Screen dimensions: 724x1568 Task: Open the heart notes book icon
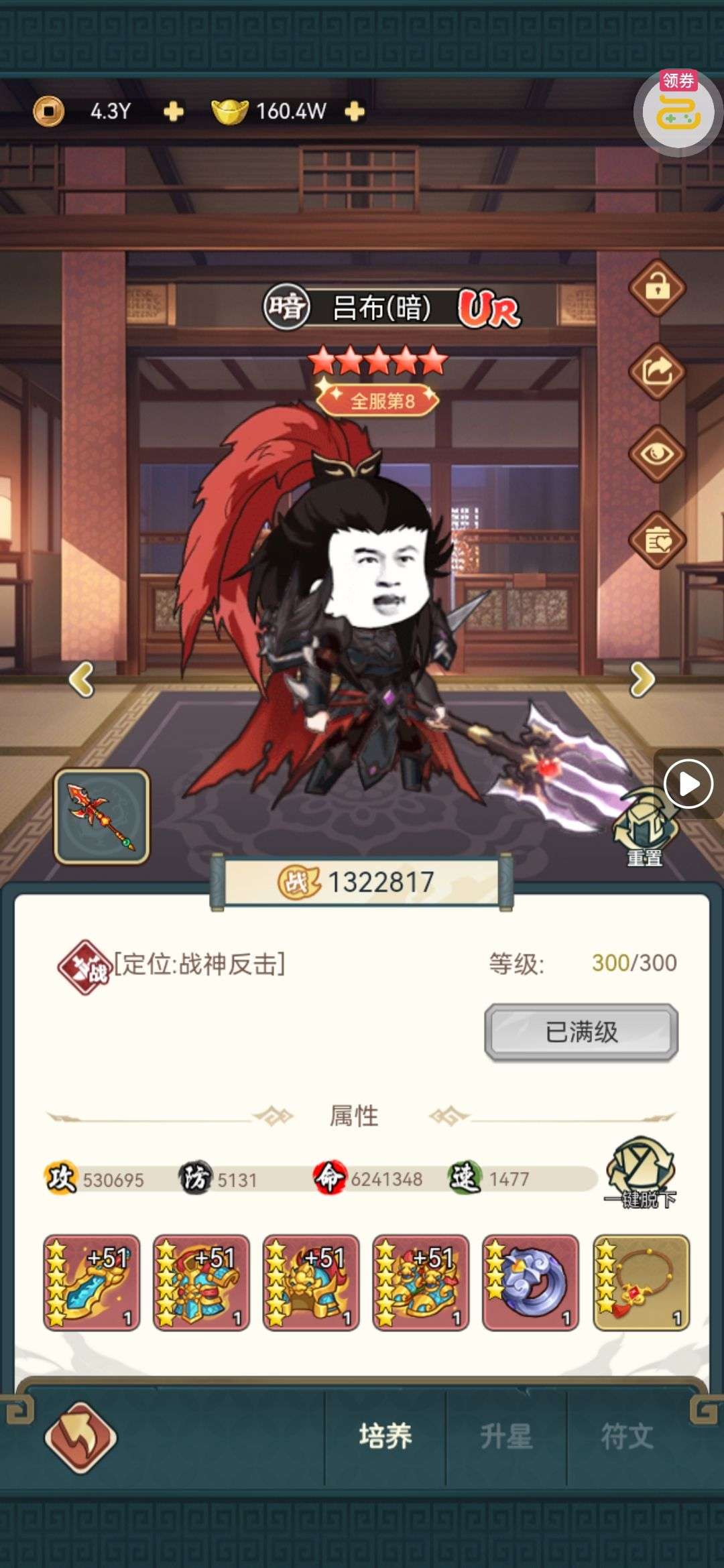tap(657, 539)
